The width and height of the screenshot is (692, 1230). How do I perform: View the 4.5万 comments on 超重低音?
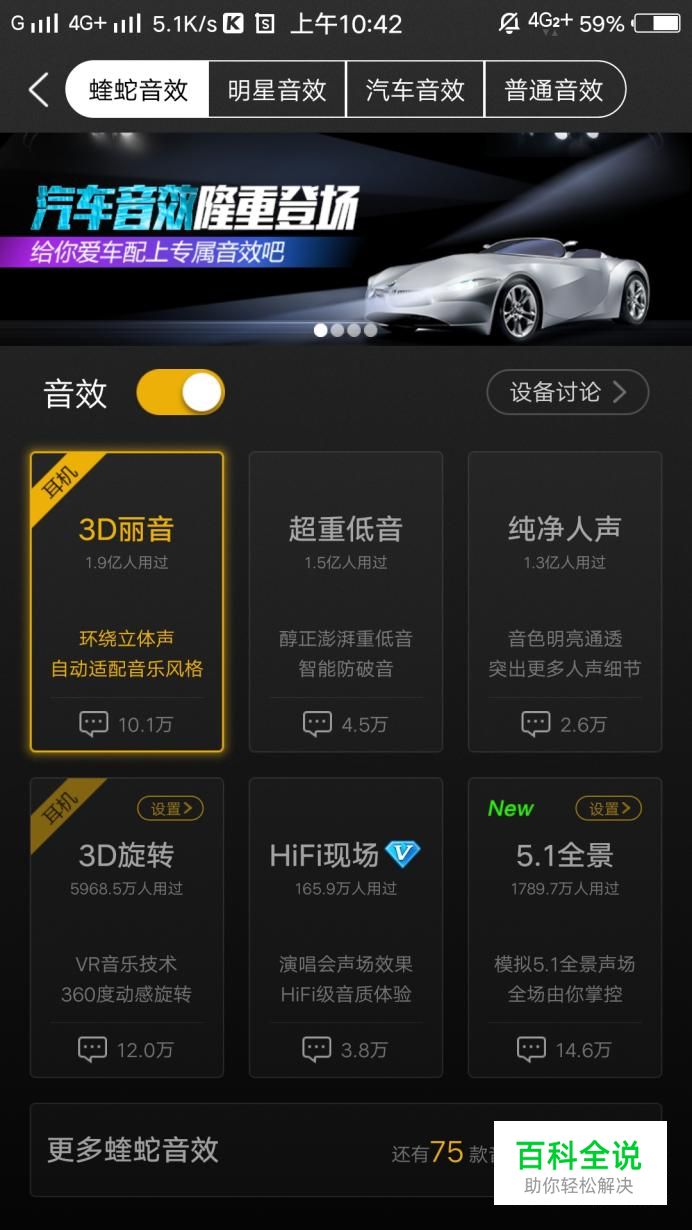coord(346,724)
